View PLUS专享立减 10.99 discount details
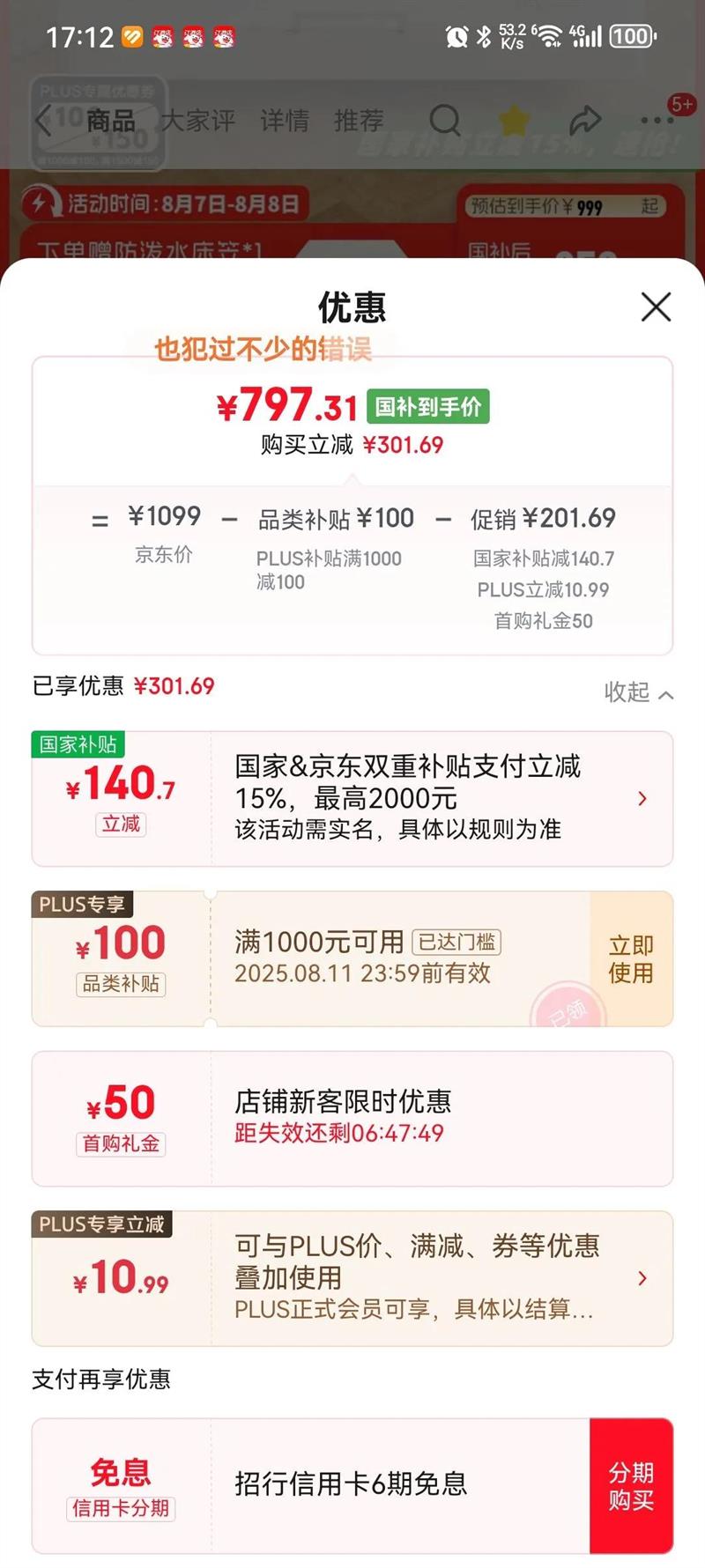Viewport: 705px width, 1568px height. coord(352,1278)
